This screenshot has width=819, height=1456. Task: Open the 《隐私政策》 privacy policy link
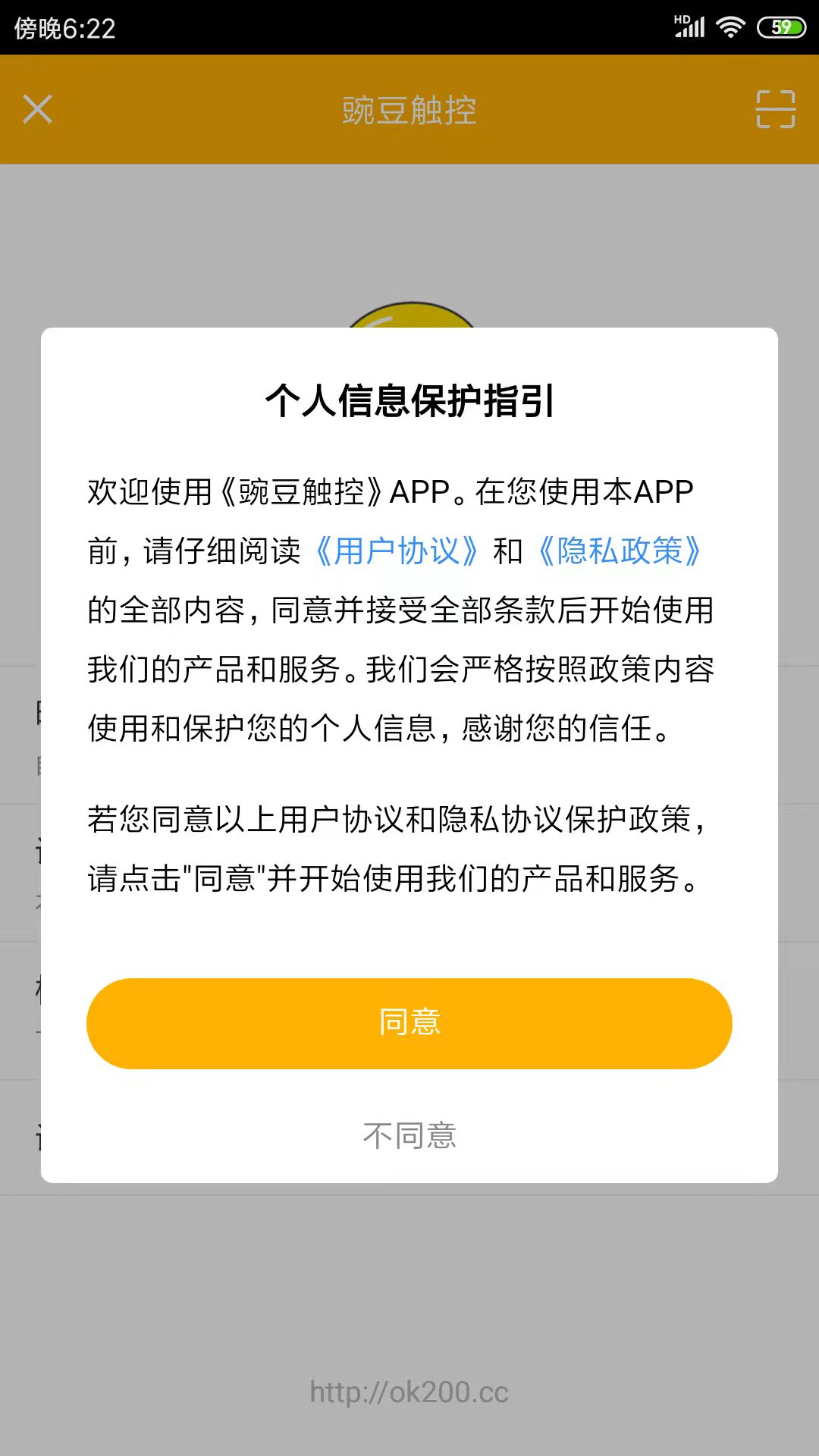(x=620, y=551)
